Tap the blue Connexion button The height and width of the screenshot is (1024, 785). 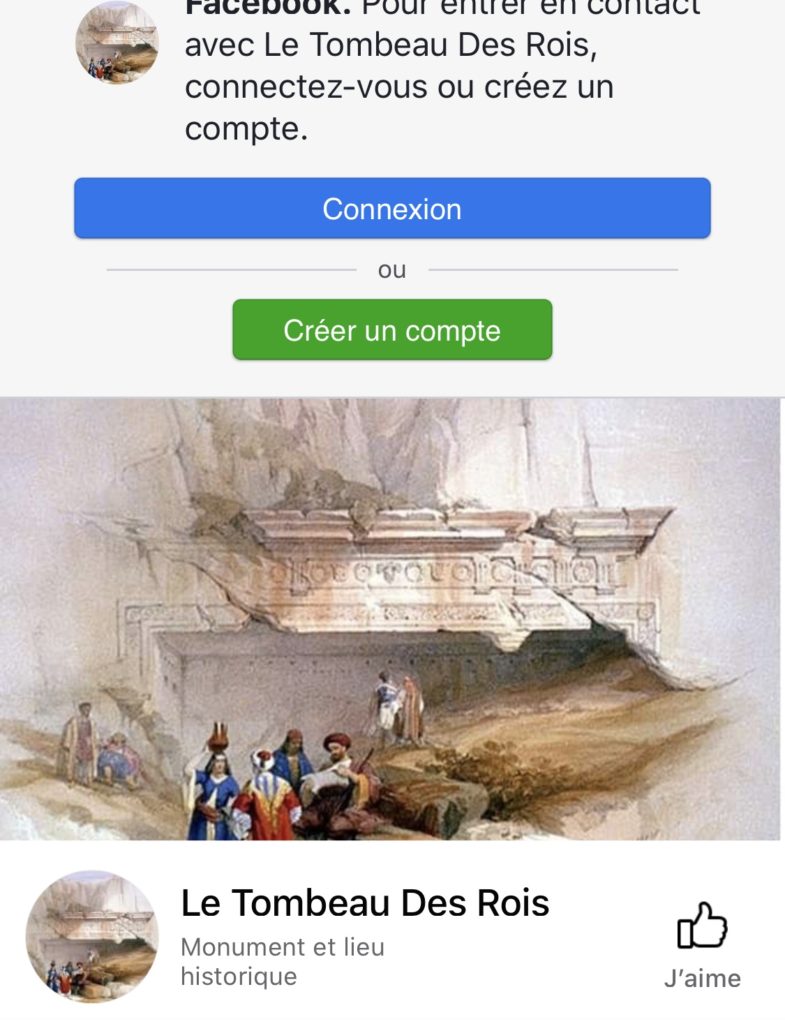(x=392, y=208)
